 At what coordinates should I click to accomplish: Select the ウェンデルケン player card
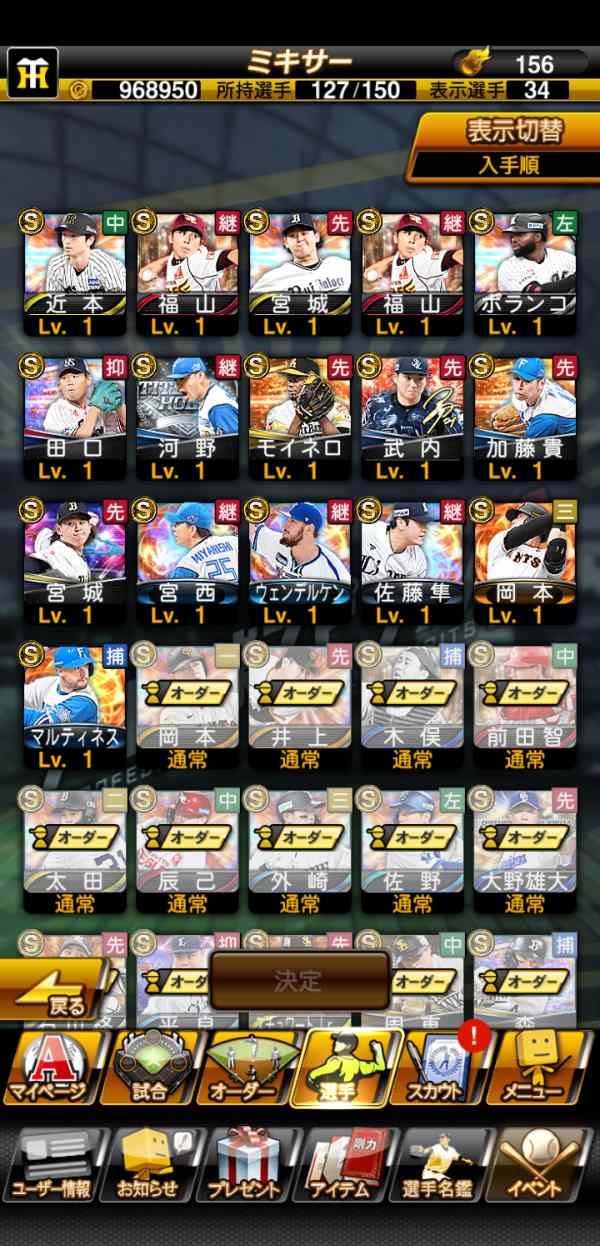pyautogui.click(x=298, y=563)
